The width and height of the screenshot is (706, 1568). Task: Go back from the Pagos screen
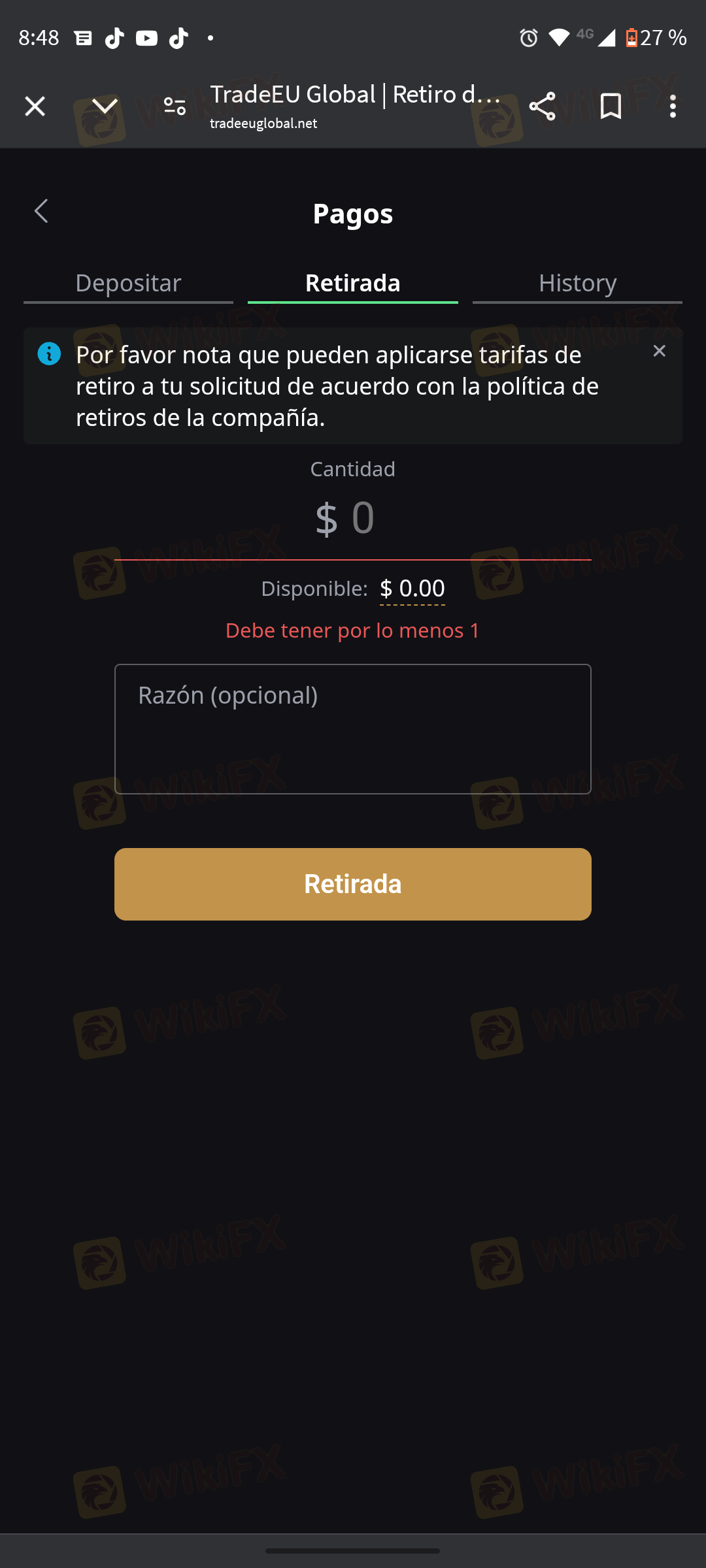(41, 211)
